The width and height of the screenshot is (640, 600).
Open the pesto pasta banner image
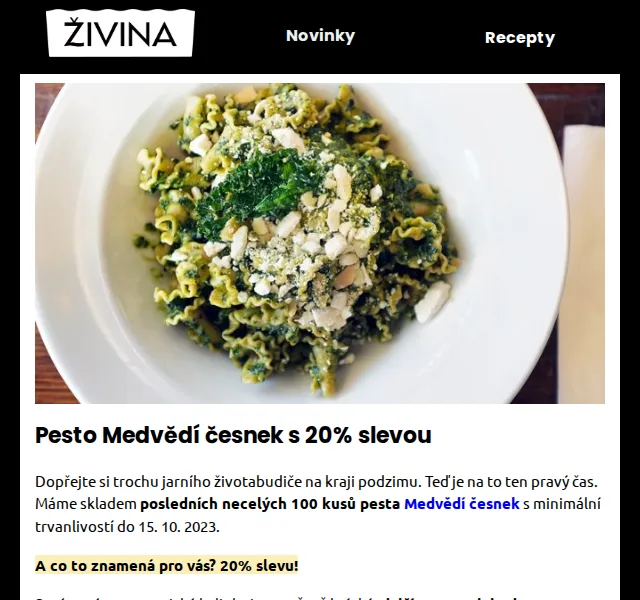[320, 243]
